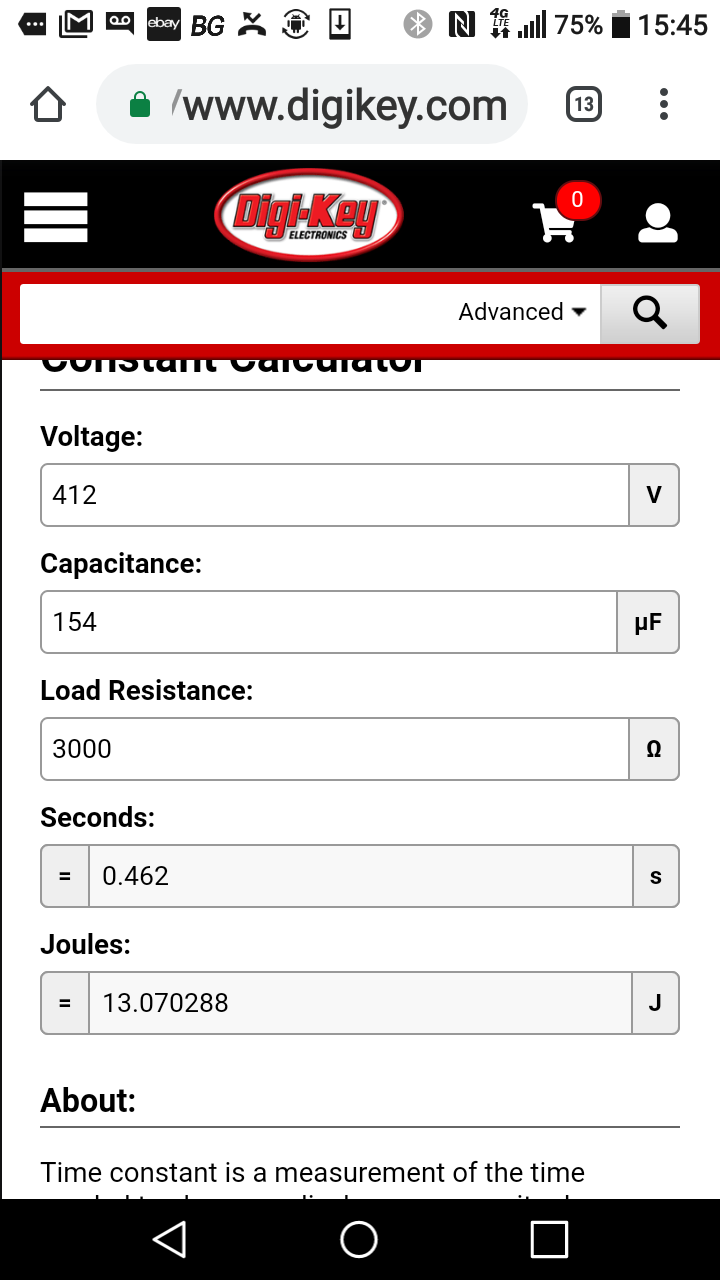
Task: Change the µF capacitance unit
Action: click(648, 622)
